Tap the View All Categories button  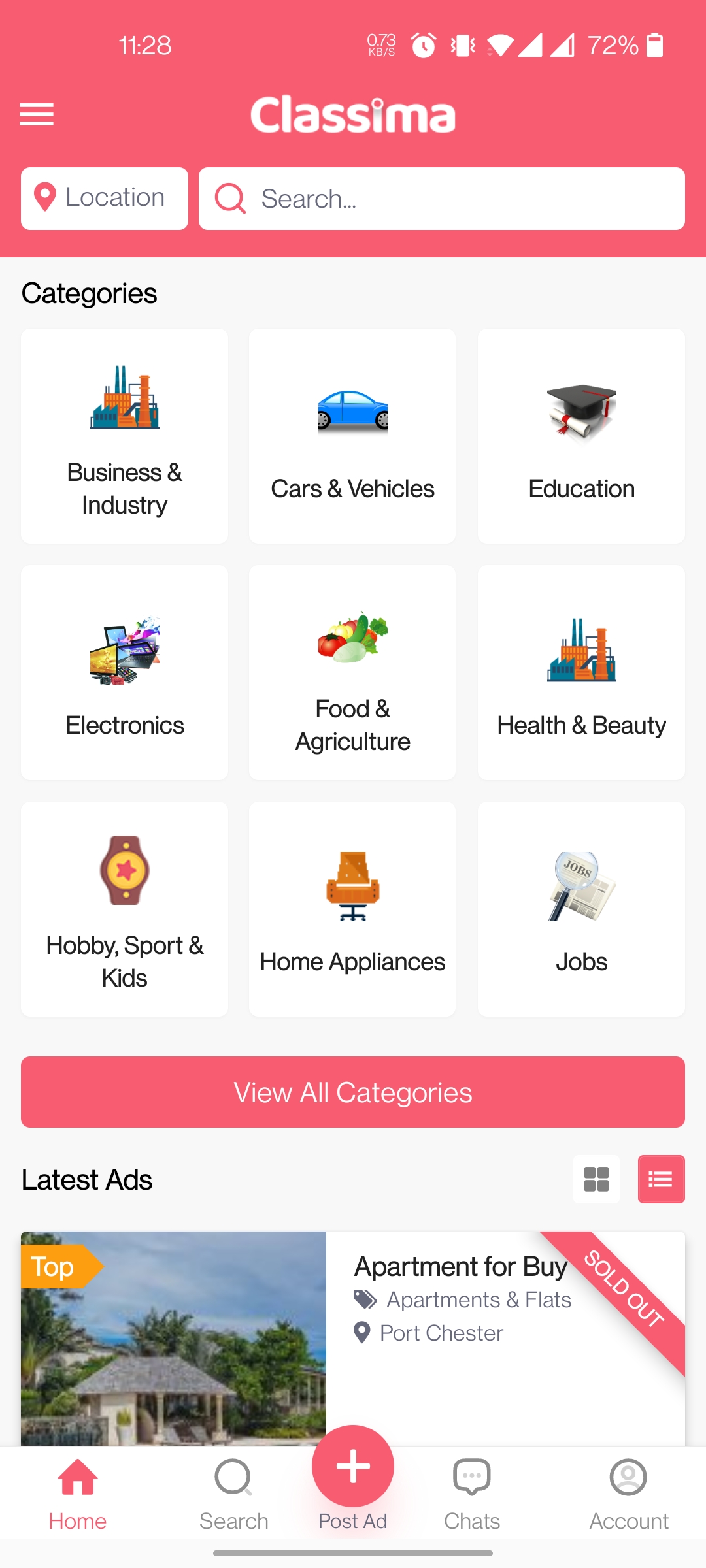tap(352, 1092)
